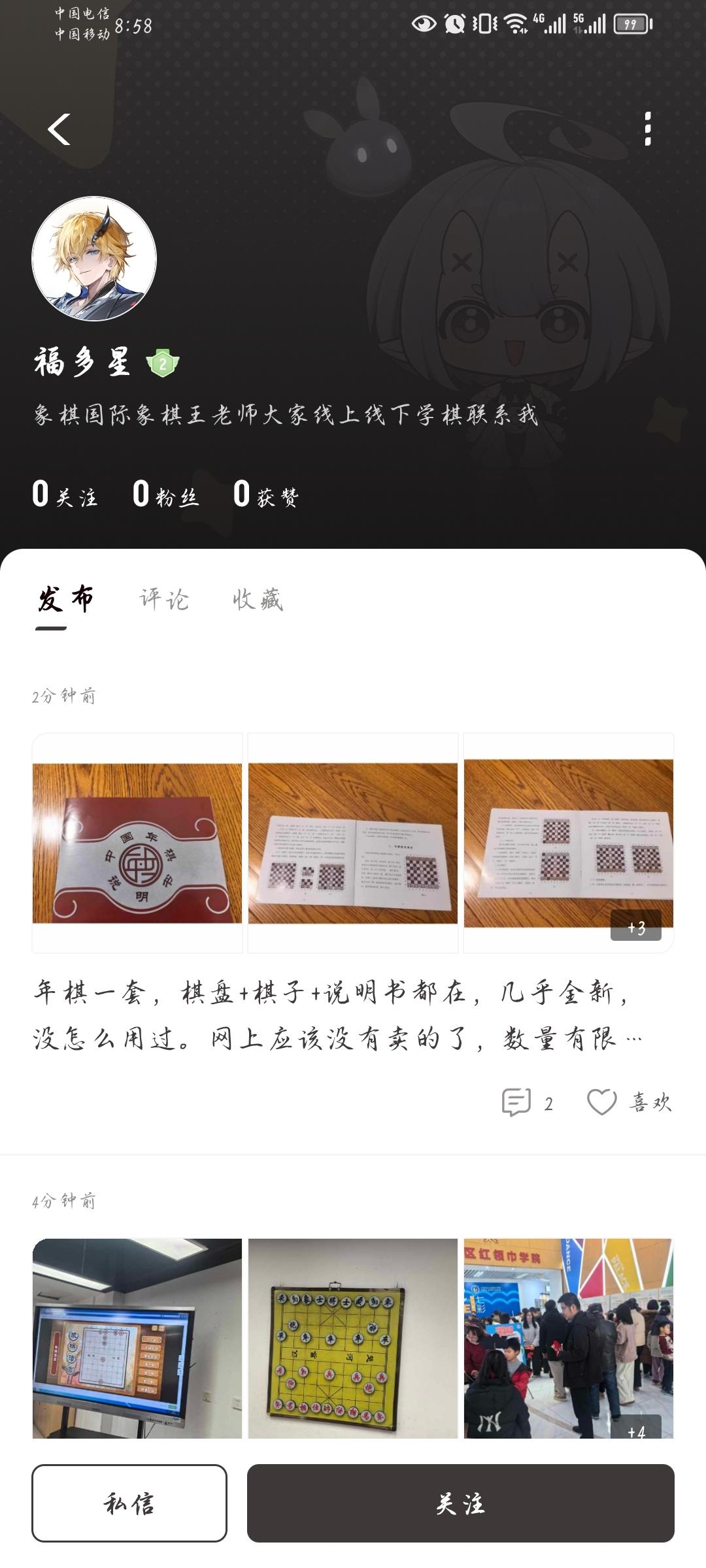Open the three-dot overflow menu
The height and width of the screenshot is (1568, 706).
coord(647,129)
